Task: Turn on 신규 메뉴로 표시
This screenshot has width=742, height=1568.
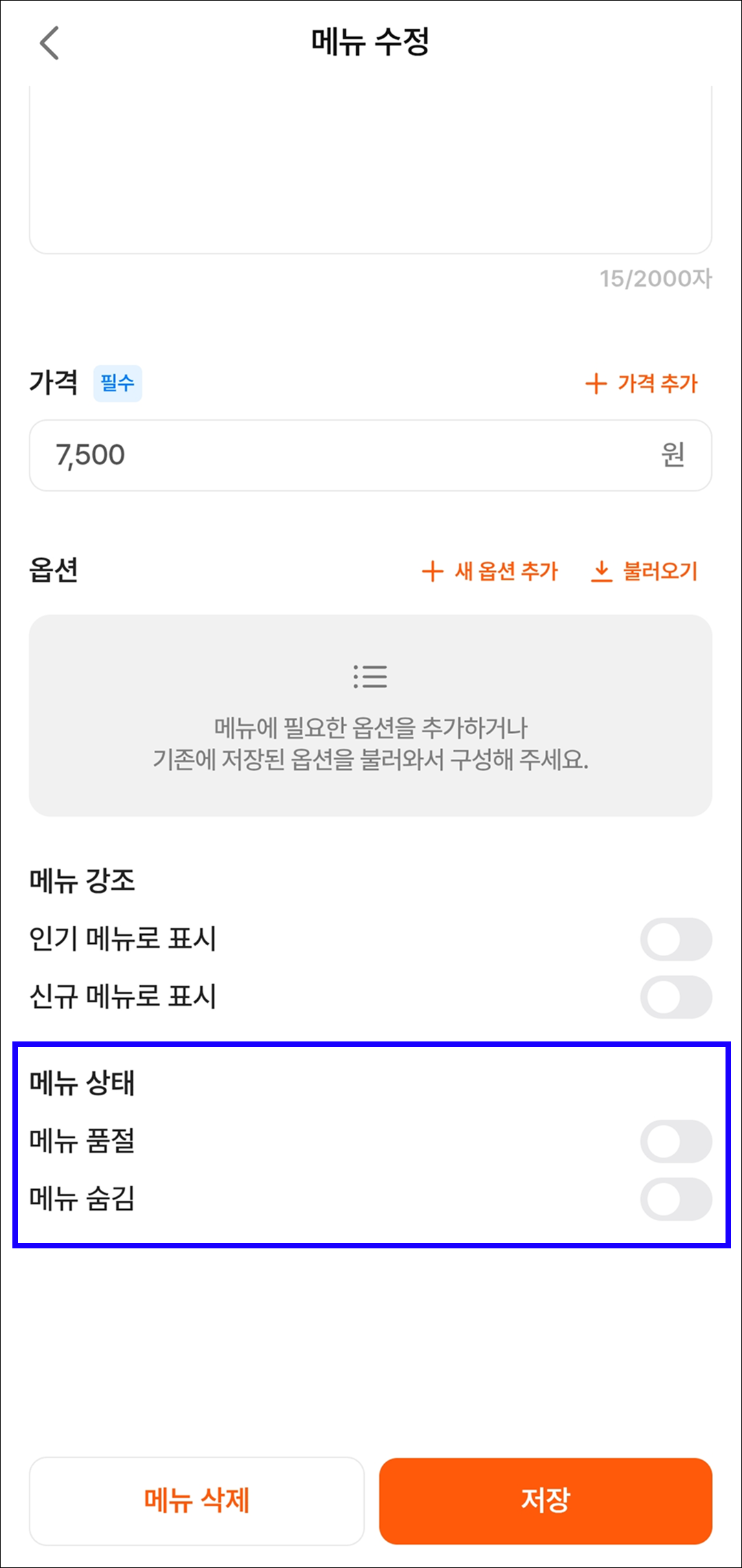Action: (676, 997)
